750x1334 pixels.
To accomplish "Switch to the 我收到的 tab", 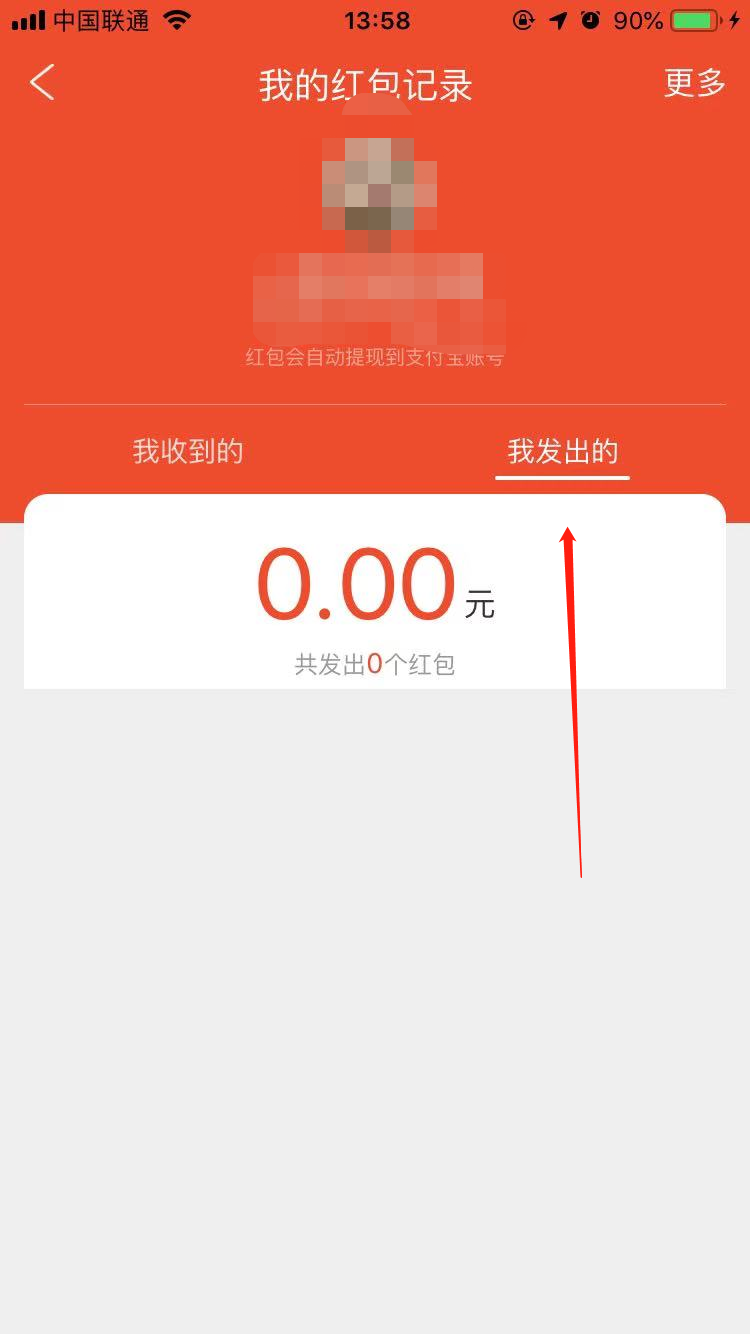I will point(188,451).
